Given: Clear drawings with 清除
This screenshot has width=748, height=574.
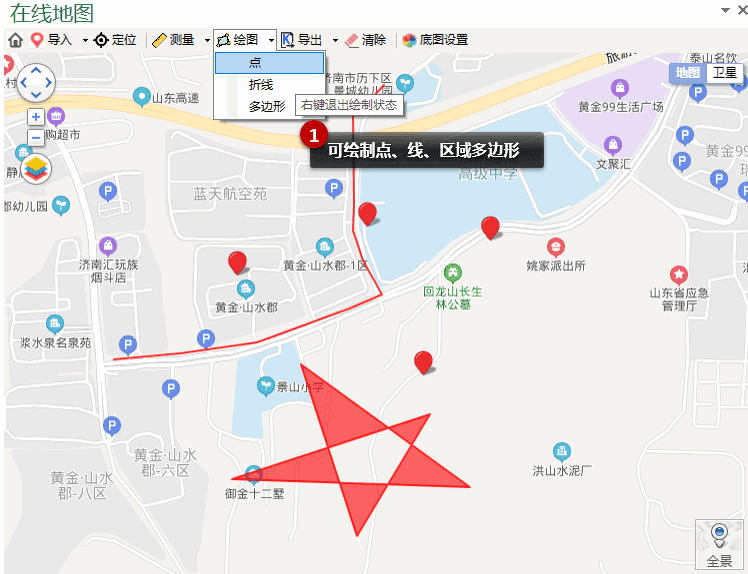Looking at the screenshot, I should tap(365, 40).
